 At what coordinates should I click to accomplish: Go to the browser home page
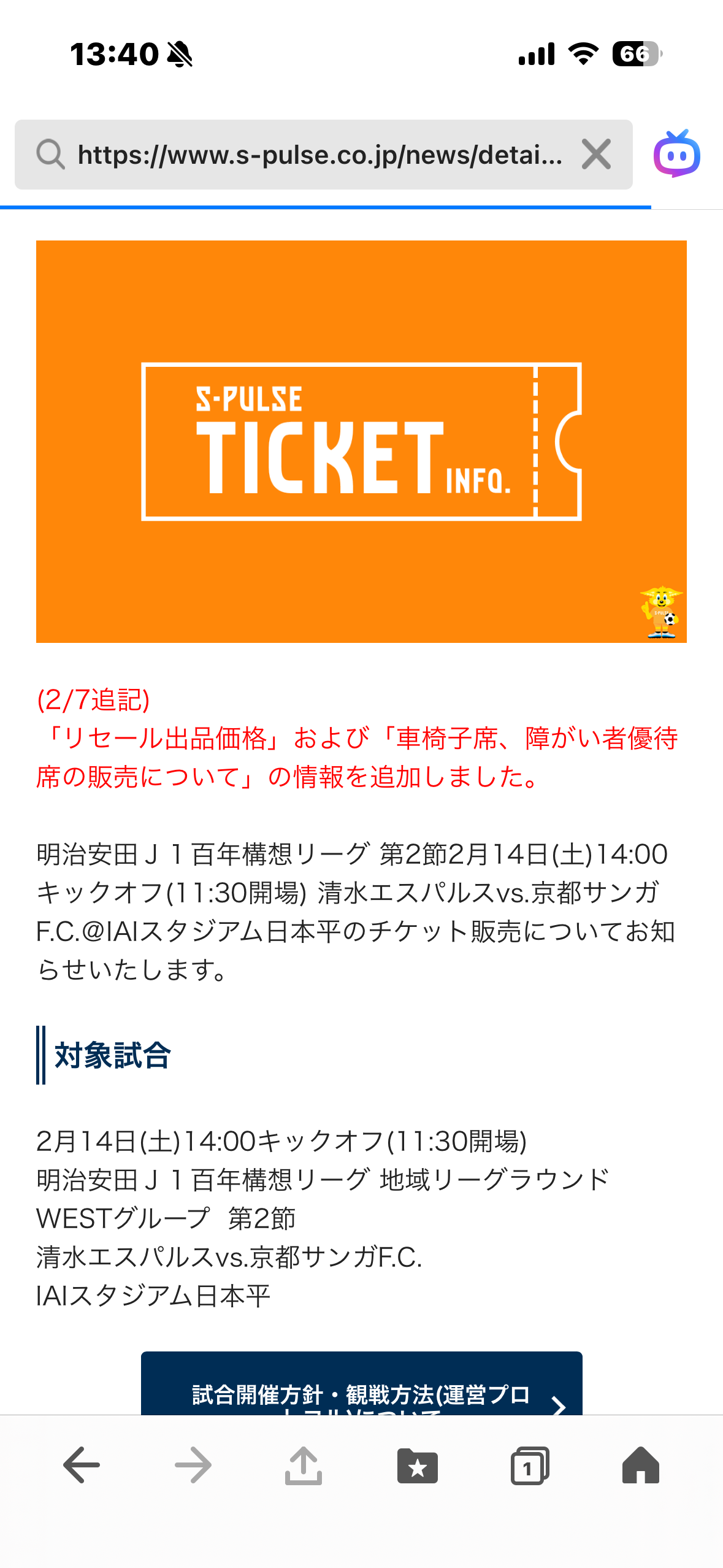[640, 1465]
